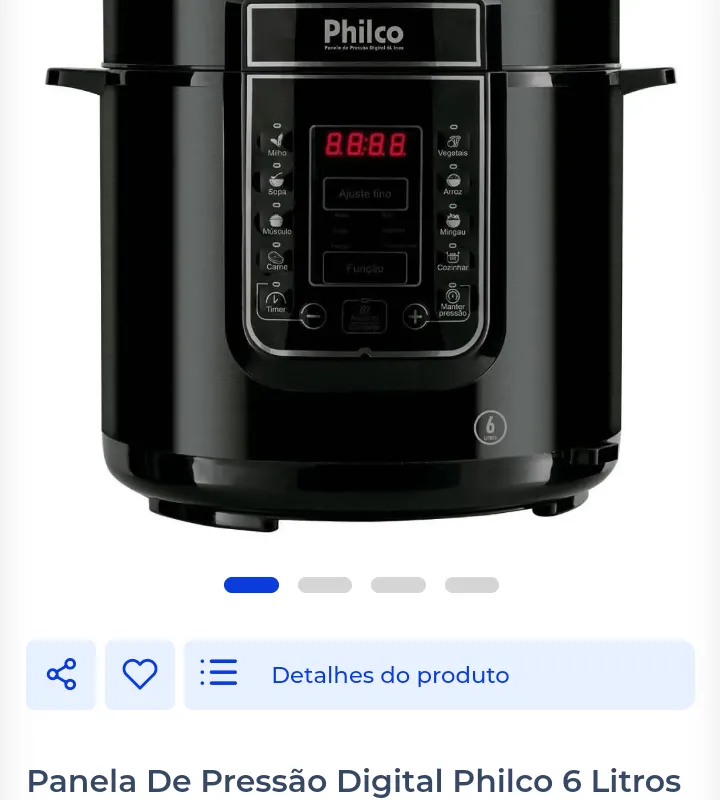Screen dimensions: 720x800
Task: Switch to the second carousel dot
Action: click(325, 584)
